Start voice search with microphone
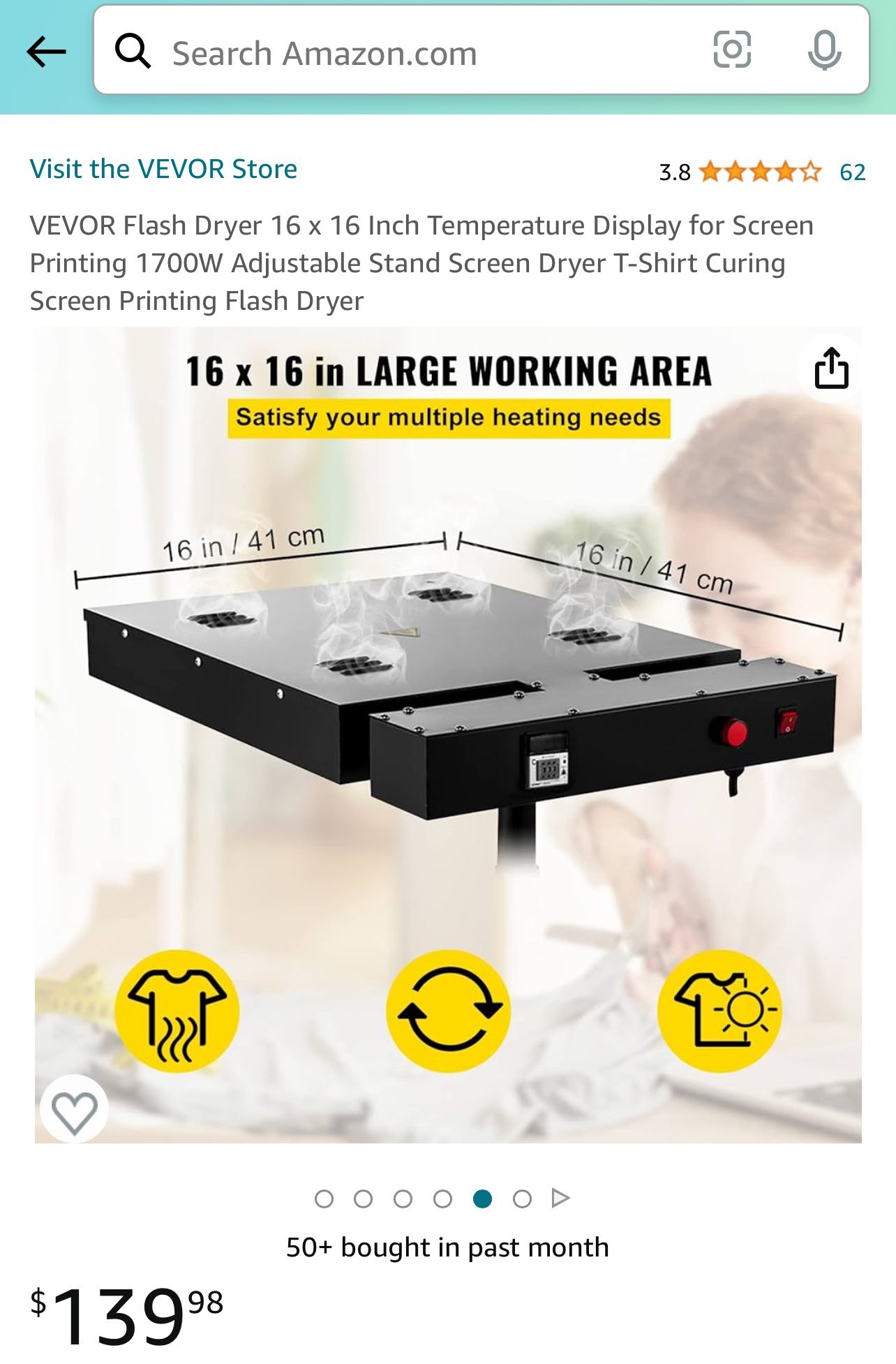This screenshot has width=896, height=1364. 824,51
